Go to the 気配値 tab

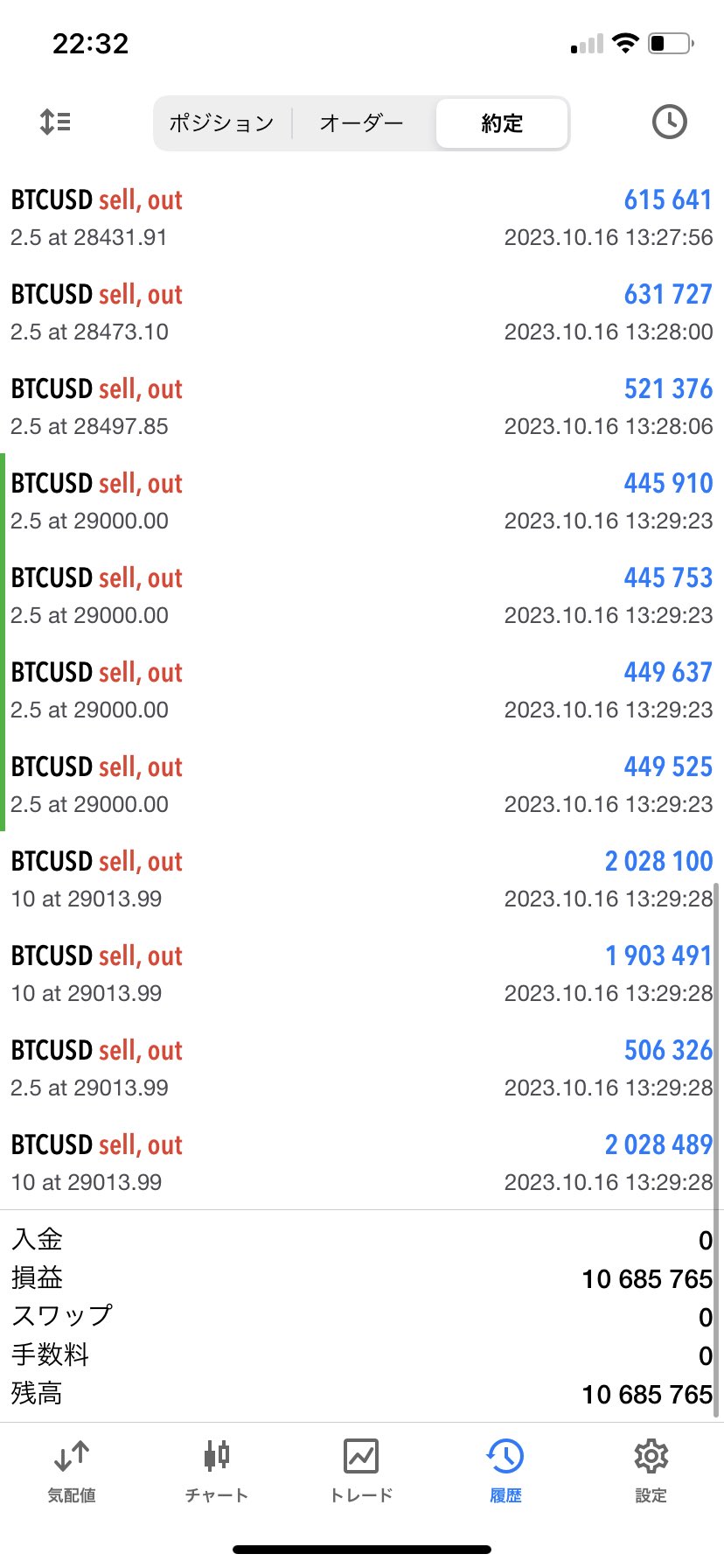pos(72,1472)
